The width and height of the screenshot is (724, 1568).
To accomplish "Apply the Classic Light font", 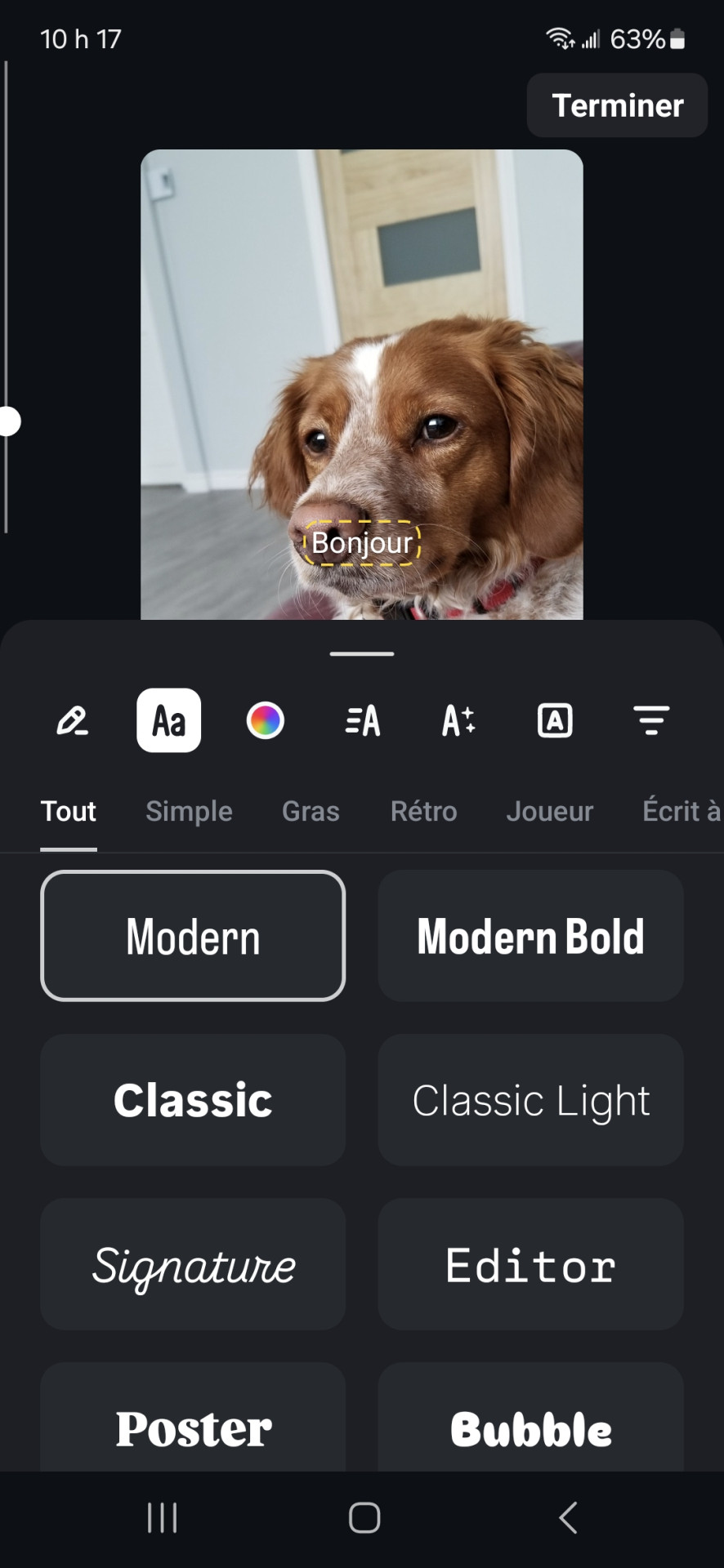I will (530, 1100).
